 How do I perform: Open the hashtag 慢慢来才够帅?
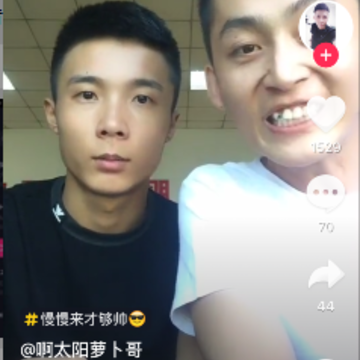pos(85,319)
